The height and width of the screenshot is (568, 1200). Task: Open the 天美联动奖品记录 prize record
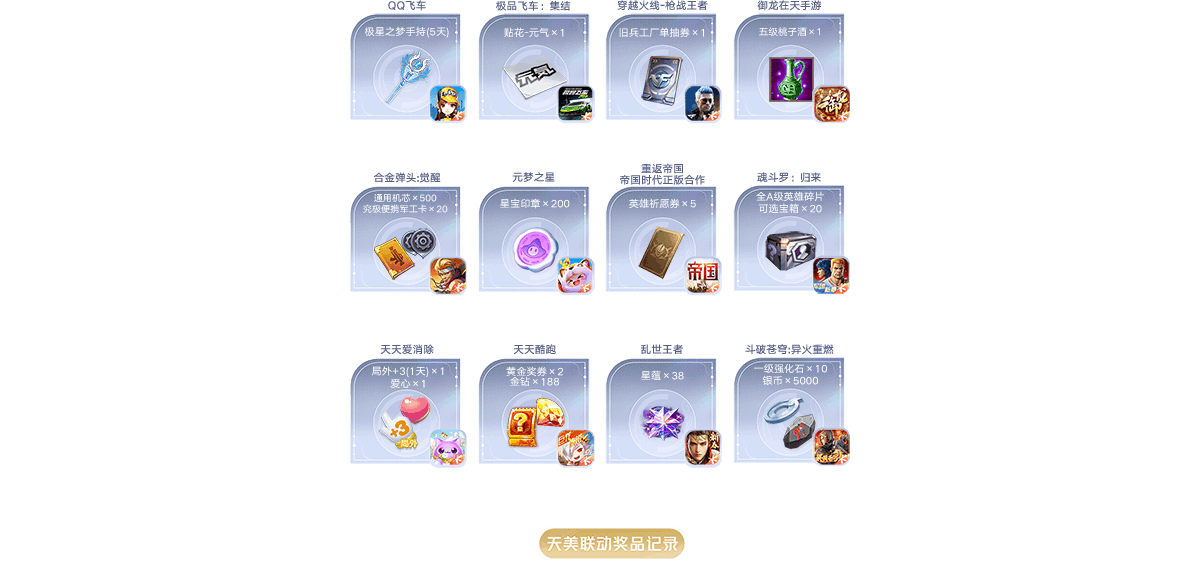coord(612,544)
